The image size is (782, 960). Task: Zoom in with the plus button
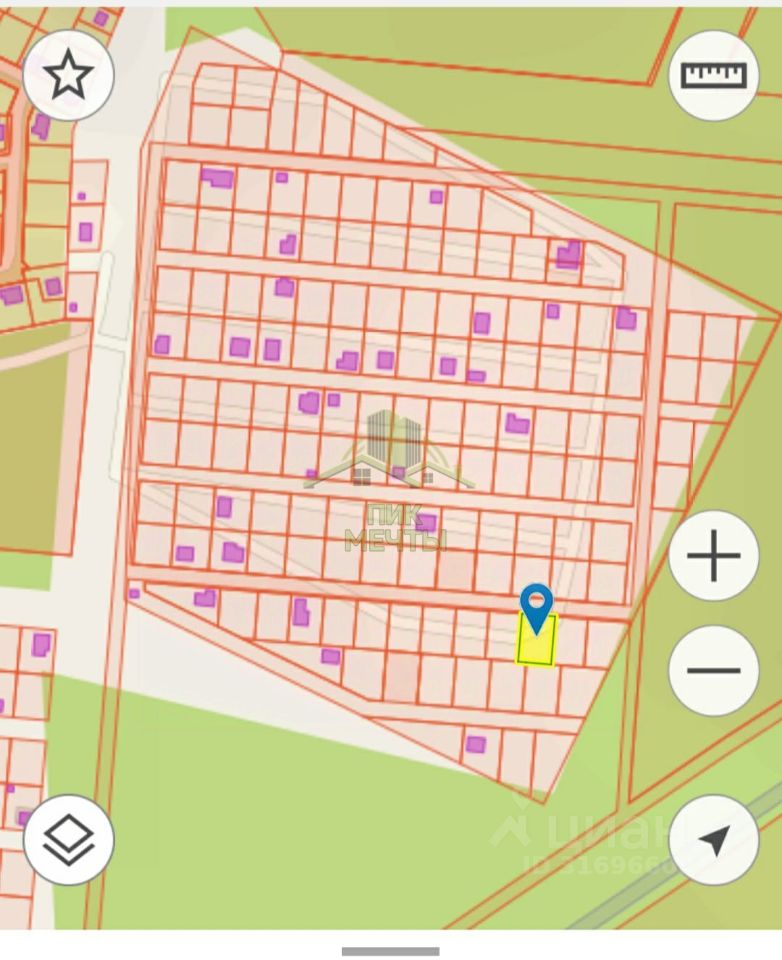click(713, 556)
